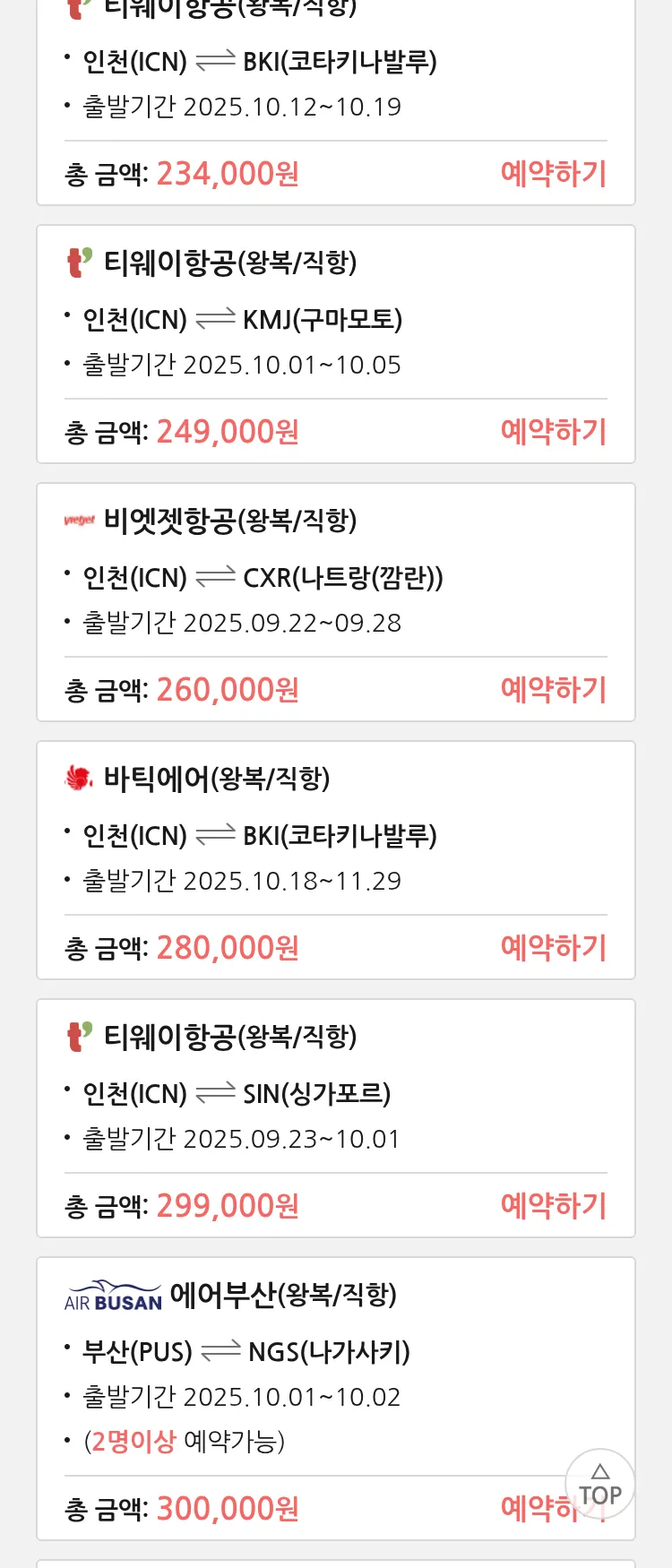
Task: Book the 299,000원 Singapore (SIN) flight
Action: [x=553, y=1206]
